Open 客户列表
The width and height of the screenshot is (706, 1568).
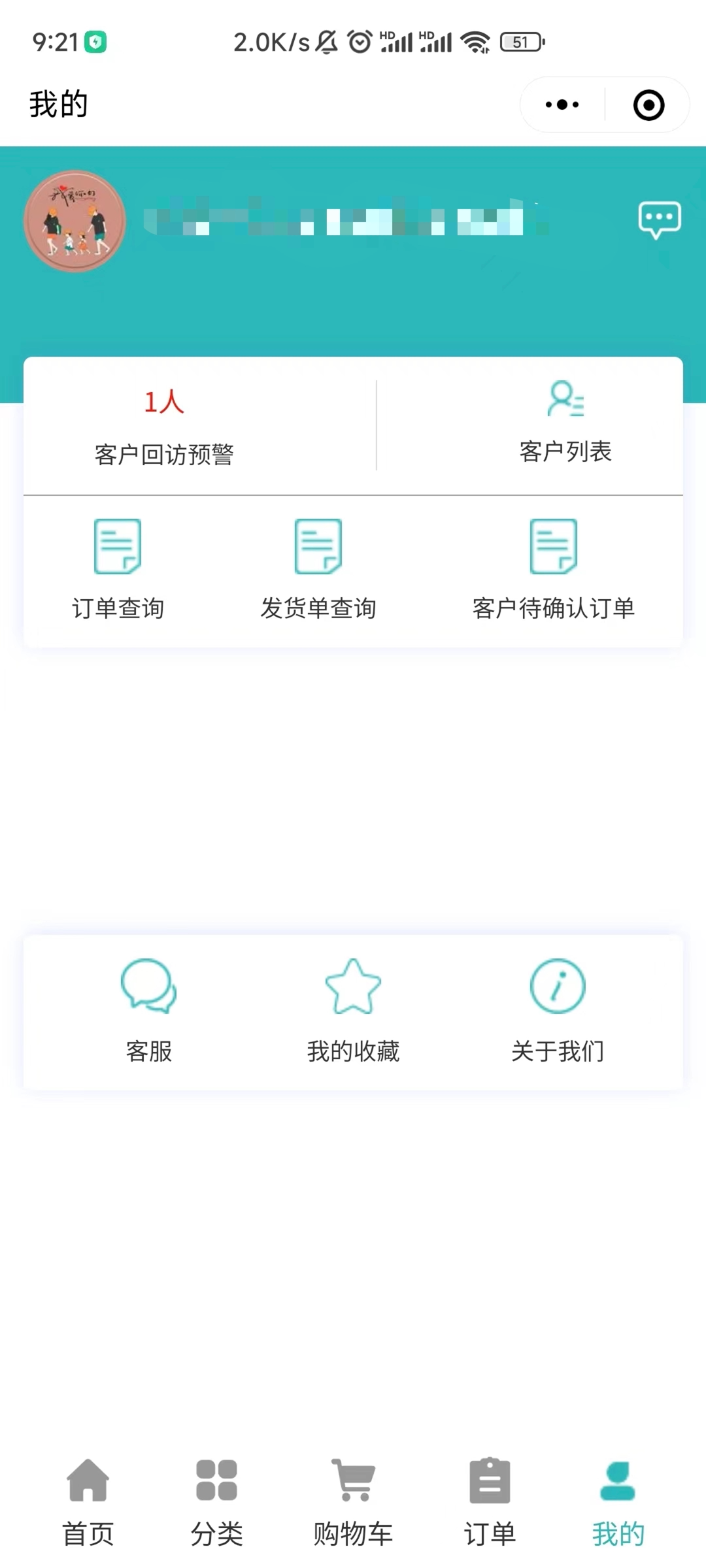coord(565,425)
